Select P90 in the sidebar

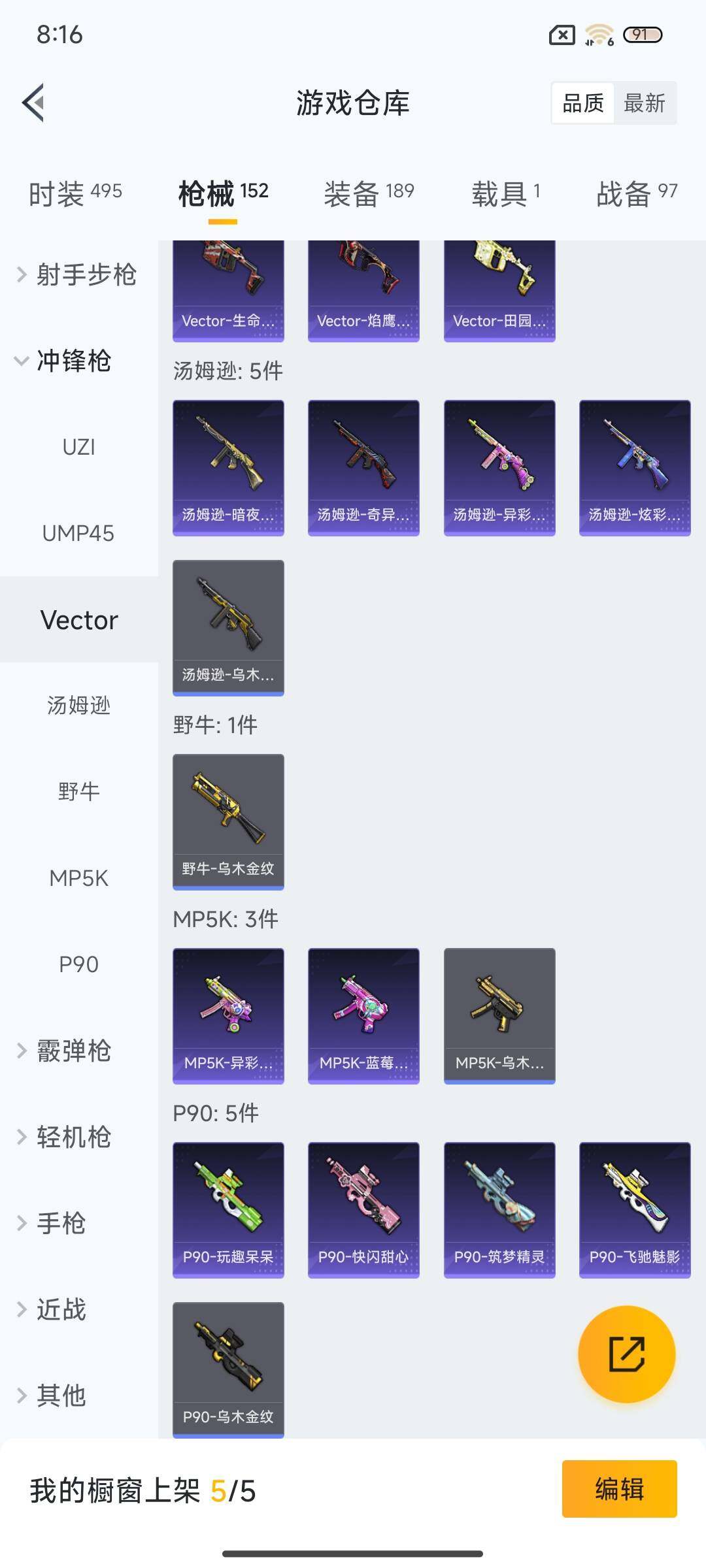pos(78,964)
